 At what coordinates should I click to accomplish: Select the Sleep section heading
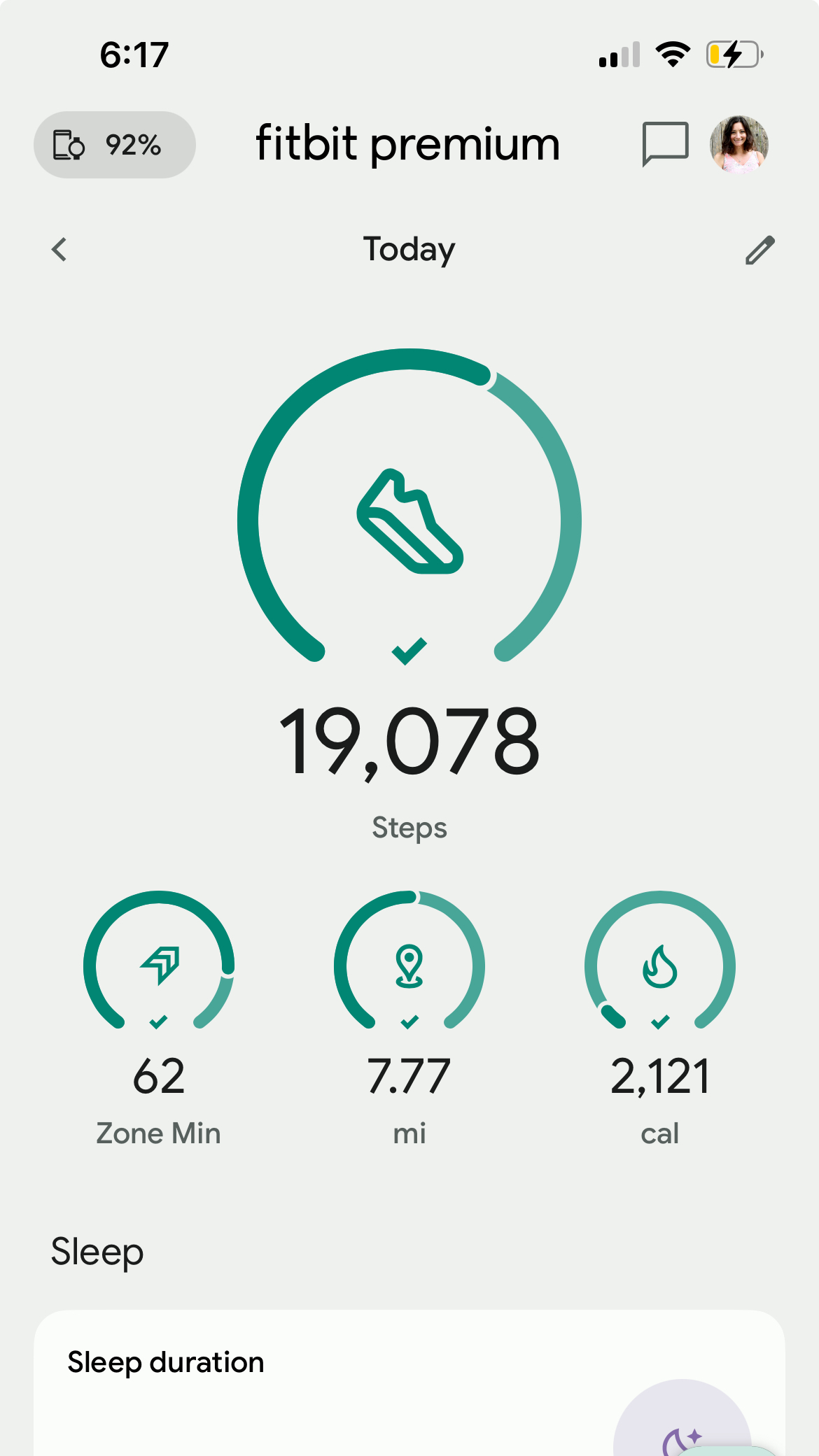97,1251
